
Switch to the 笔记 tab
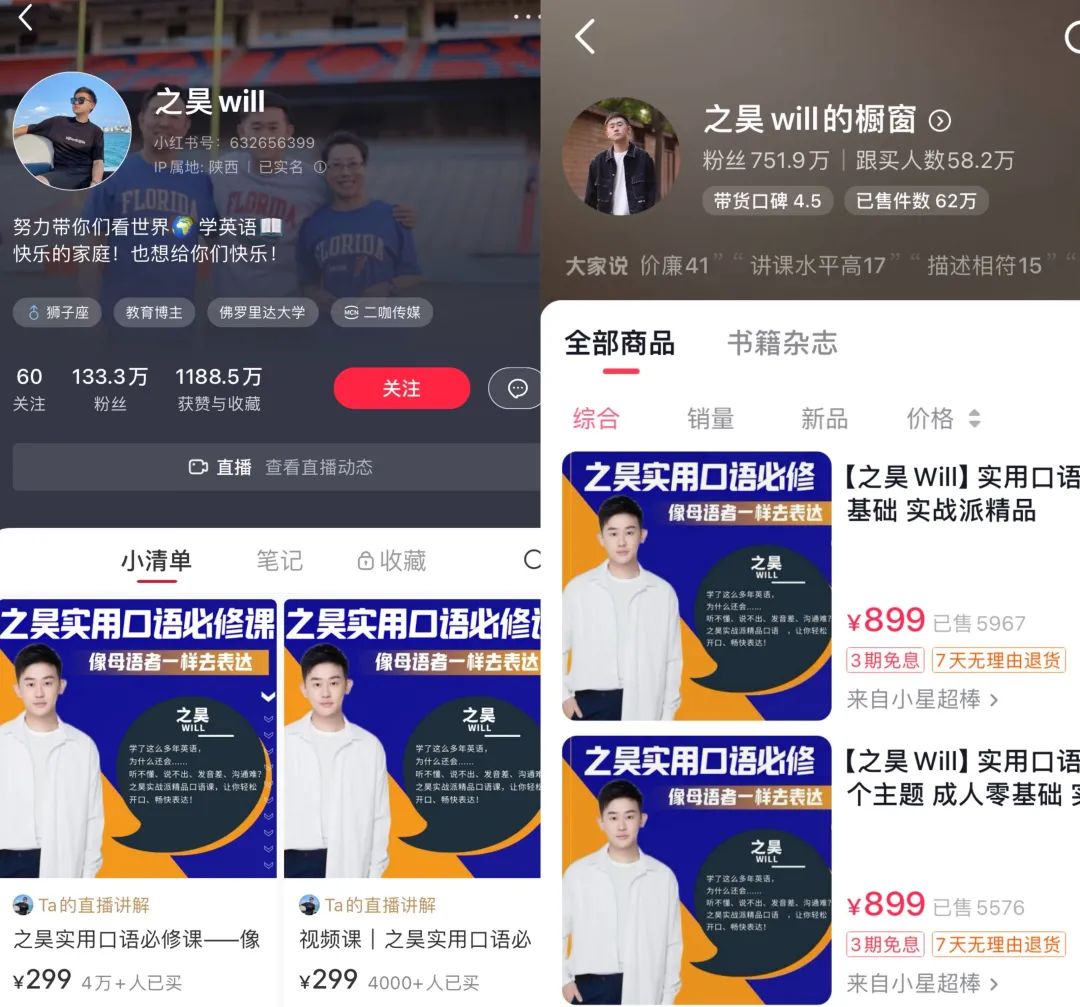280,561
